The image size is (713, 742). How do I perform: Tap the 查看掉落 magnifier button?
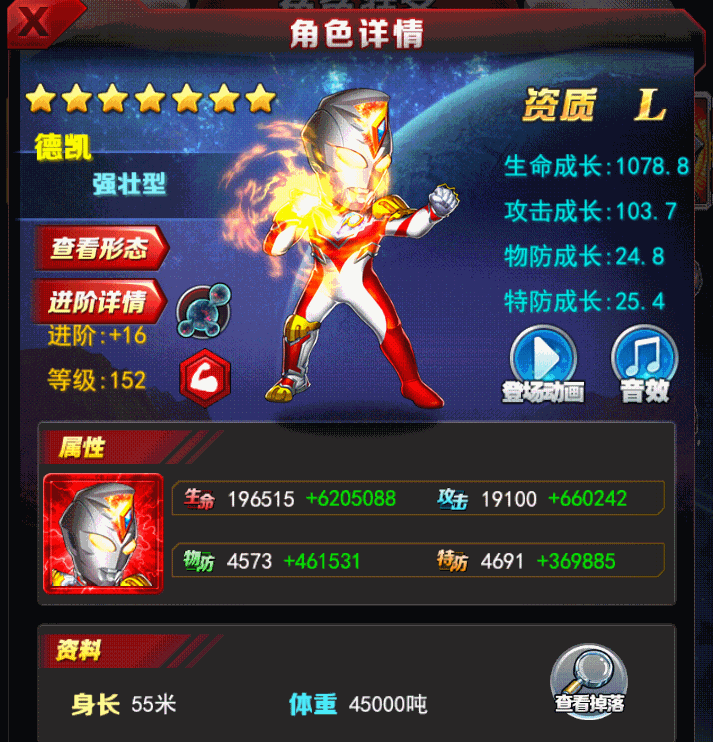point(589,679)
